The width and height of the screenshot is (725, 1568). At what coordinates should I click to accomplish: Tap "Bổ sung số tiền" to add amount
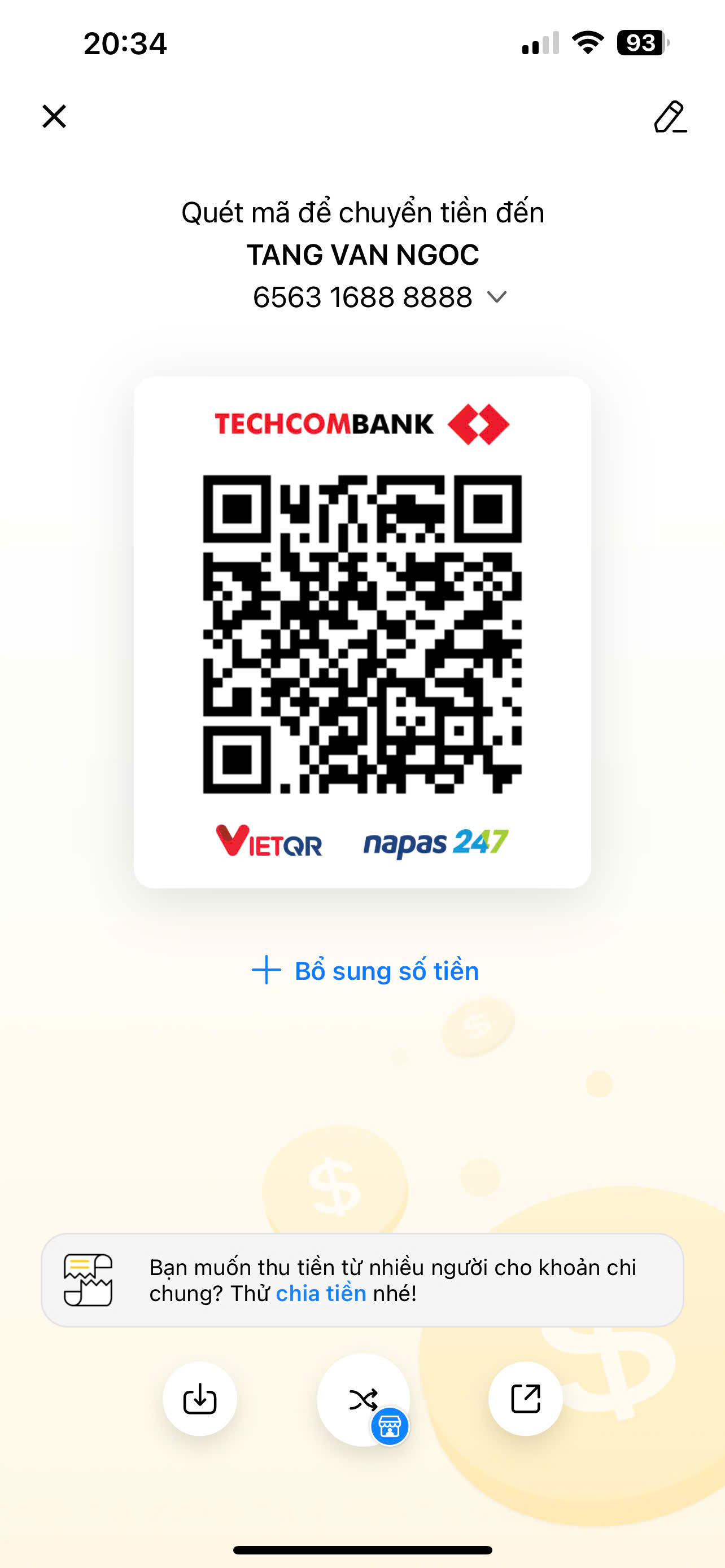(365, 970)
